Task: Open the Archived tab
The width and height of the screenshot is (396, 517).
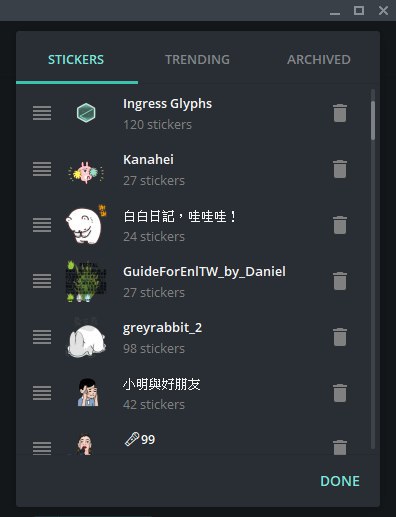Action: point(319,60)
